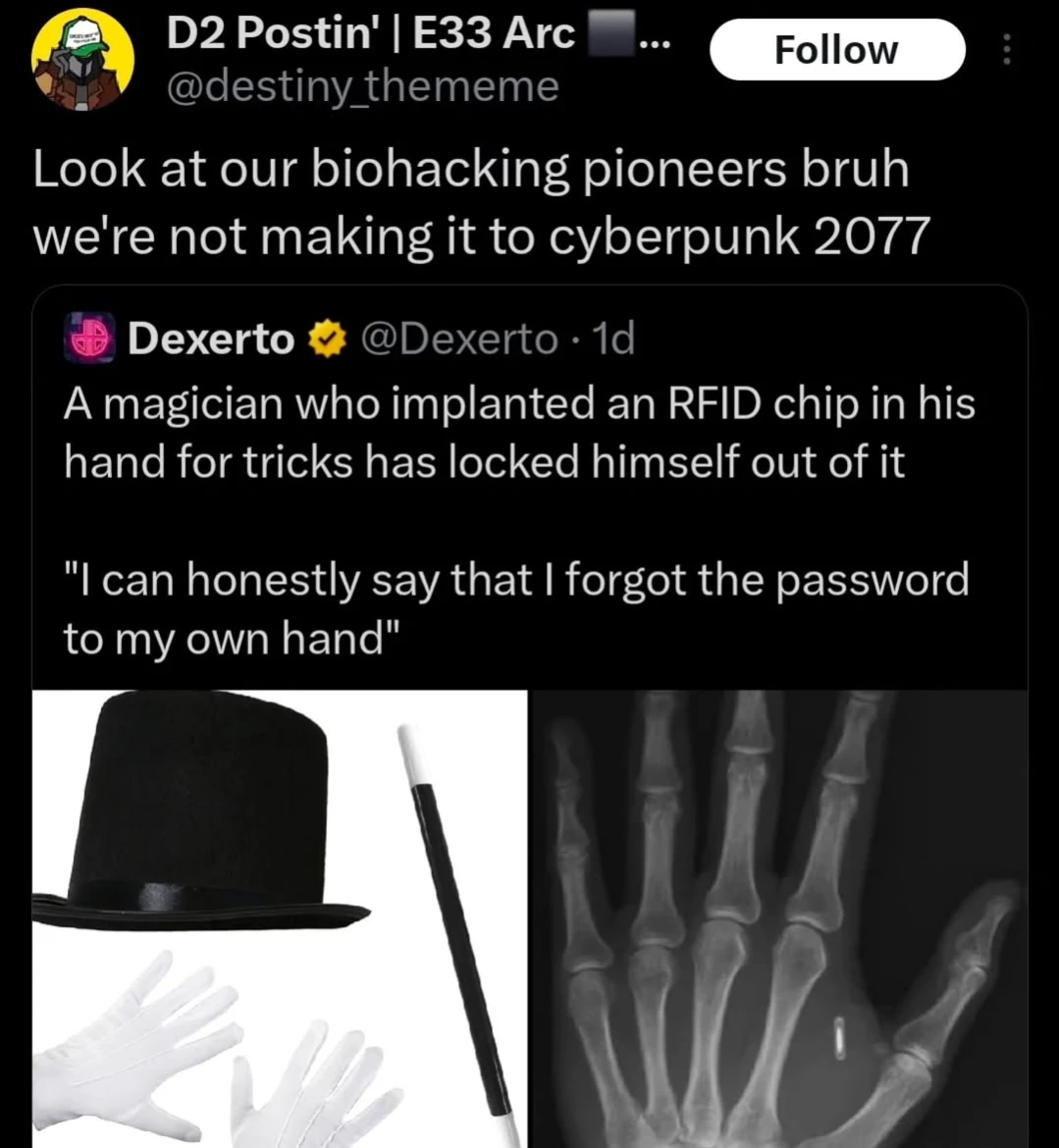Follow the D2 Postin' account
Viewport: 1059px width, 1148px height.
(836, 50)
